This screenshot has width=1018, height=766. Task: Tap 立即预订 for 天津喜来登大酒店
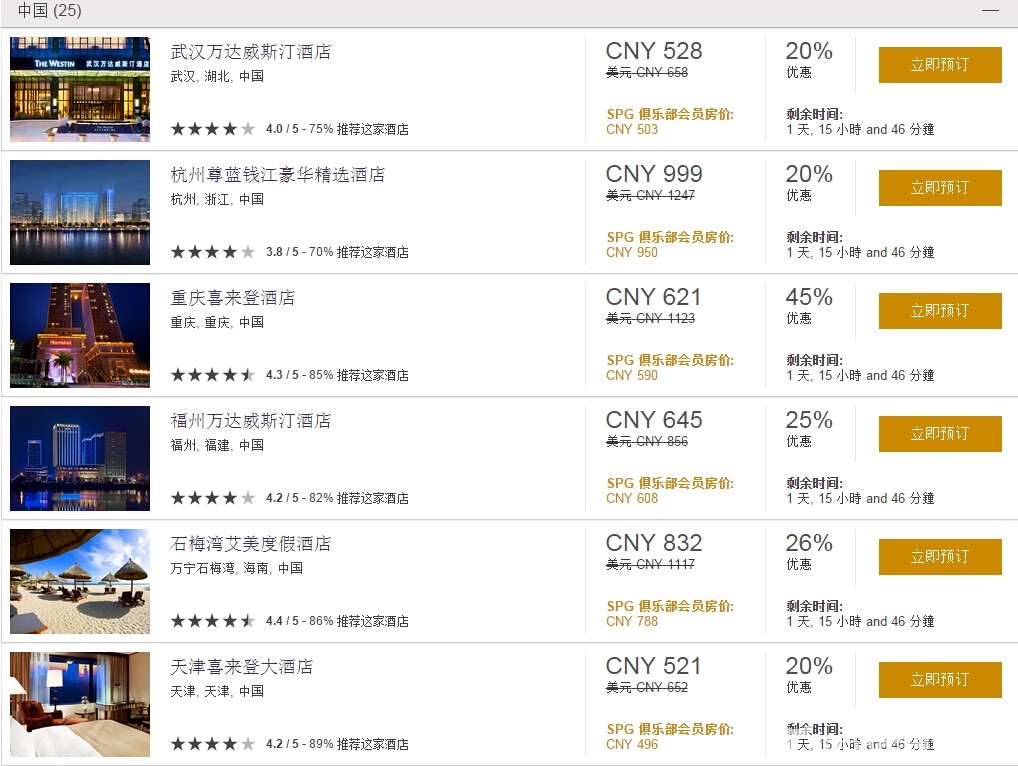(939, 680)
